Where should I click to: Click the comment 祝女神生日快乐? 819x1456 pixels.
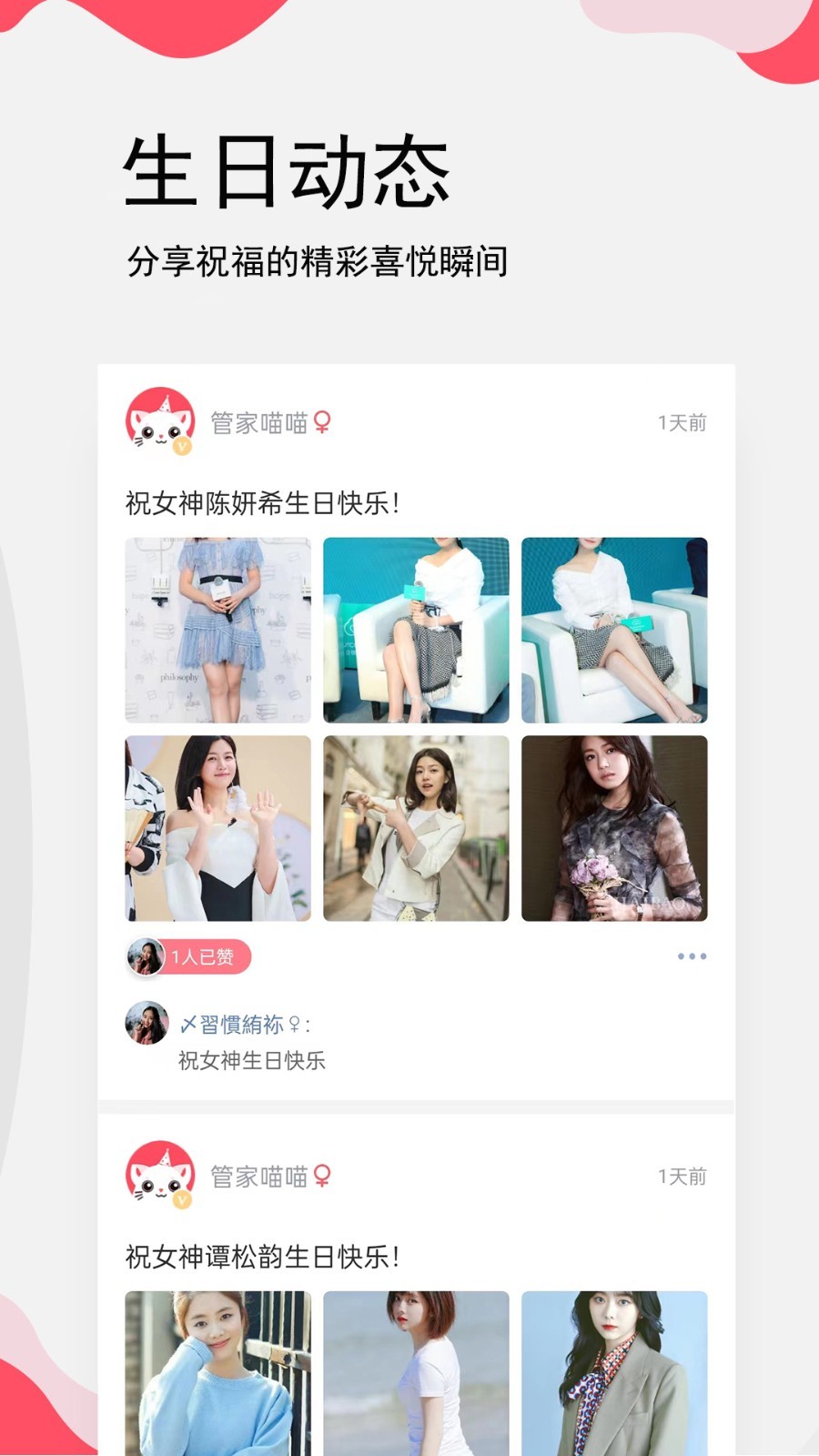coord(253,1061)
